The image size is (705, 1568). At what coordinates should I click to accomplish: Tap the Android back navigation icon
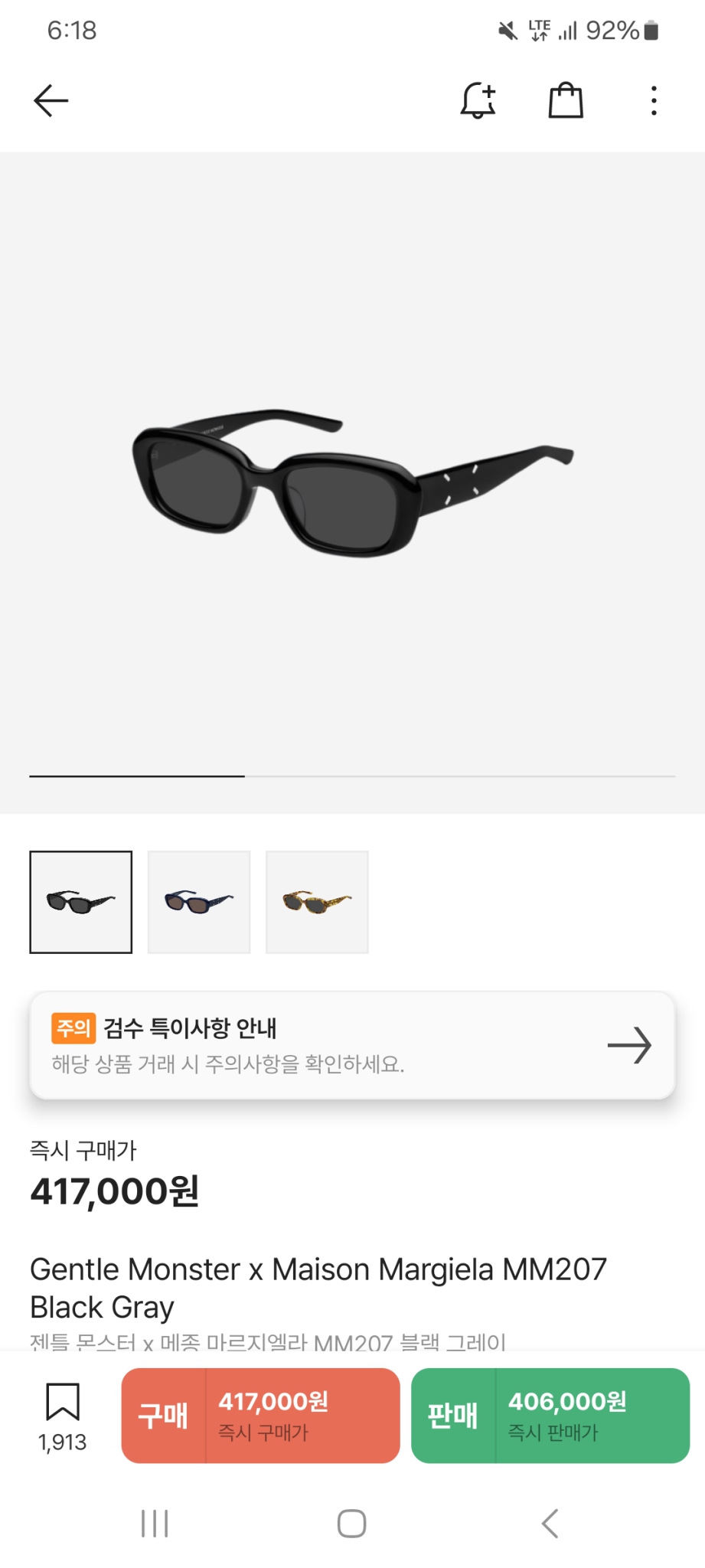[550, 1524]
